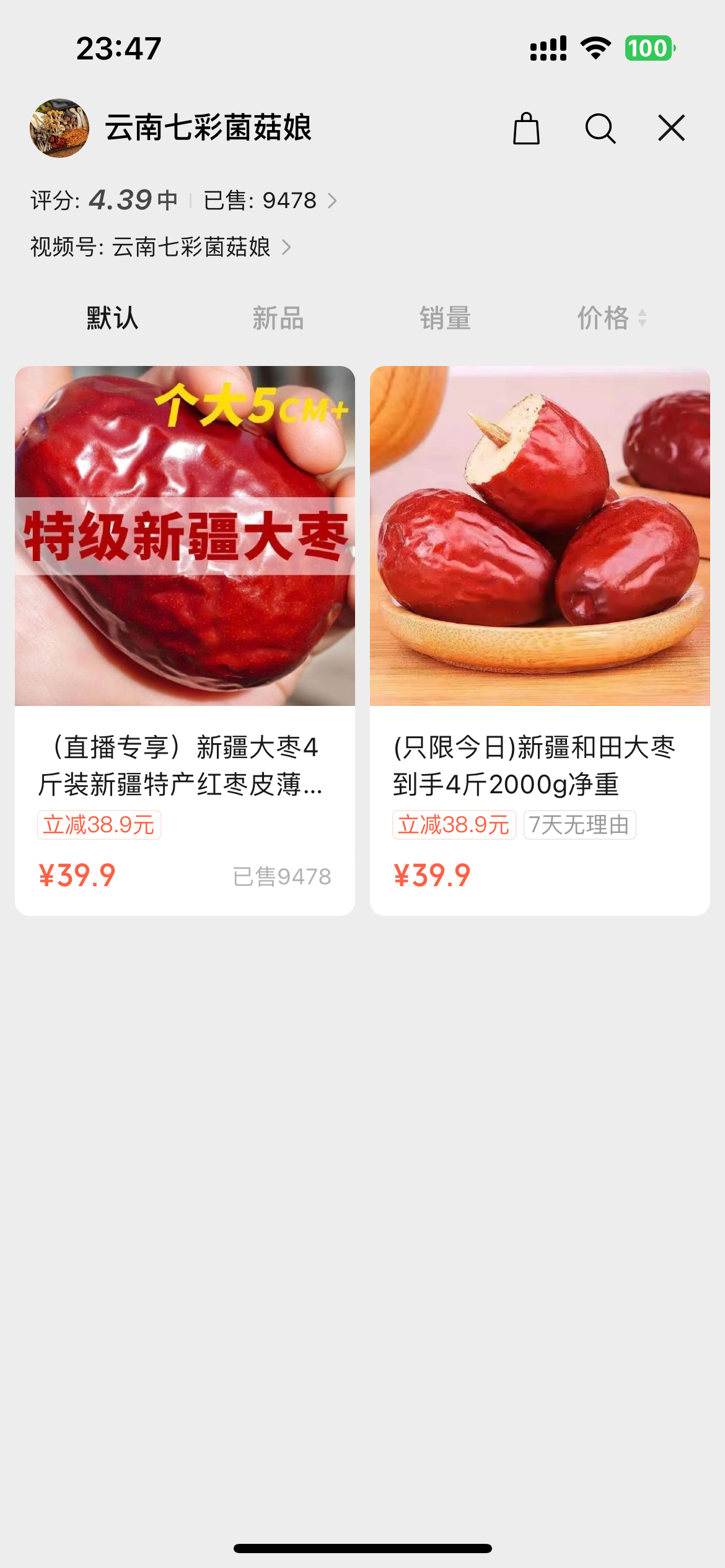The image size is (725, 1568).
Task: Sort products by 销量
Action: 445,318
